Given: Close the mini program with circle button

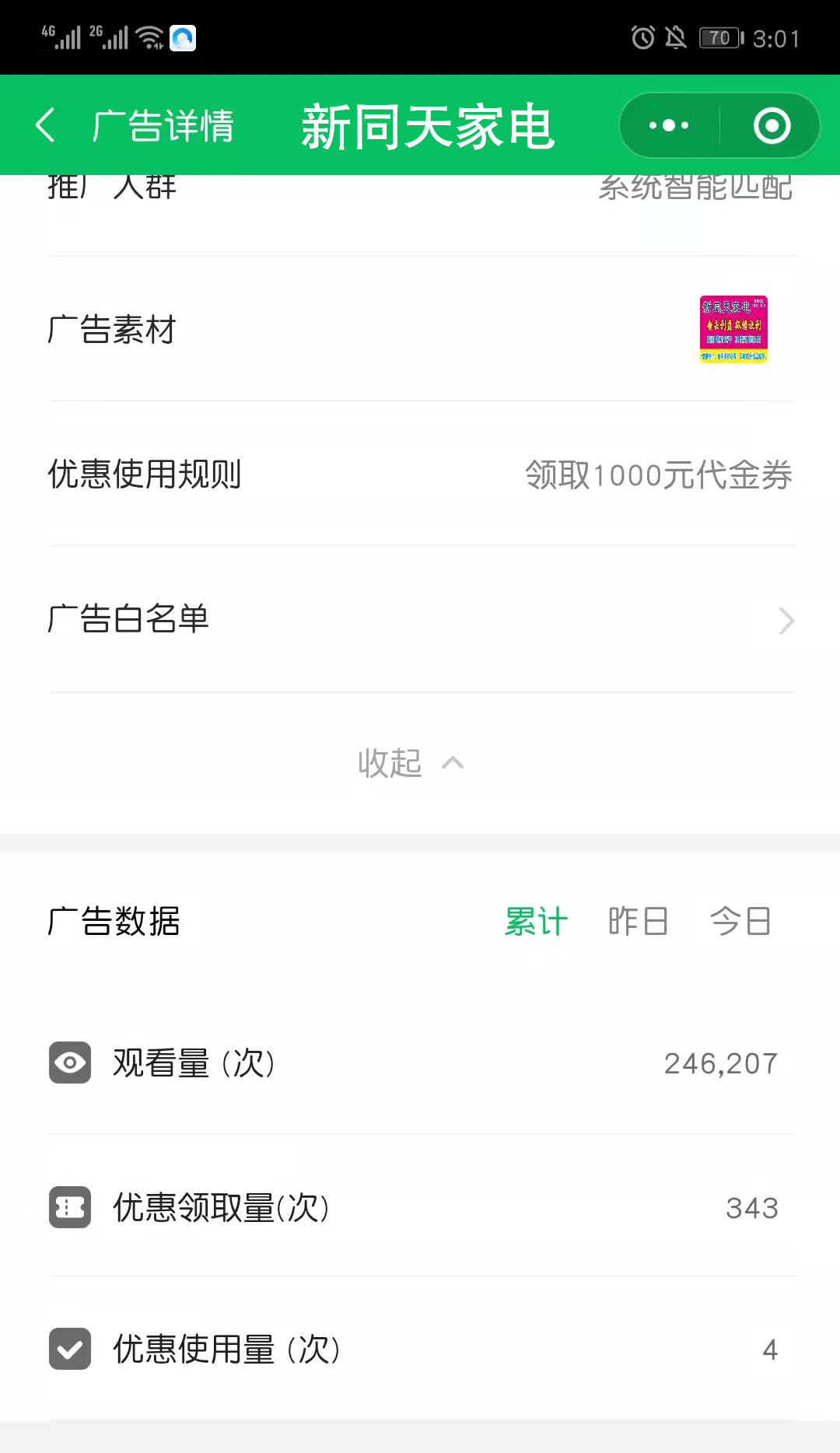Looking at the screenshot, I should pyautogui.click(x=772, y=125).
